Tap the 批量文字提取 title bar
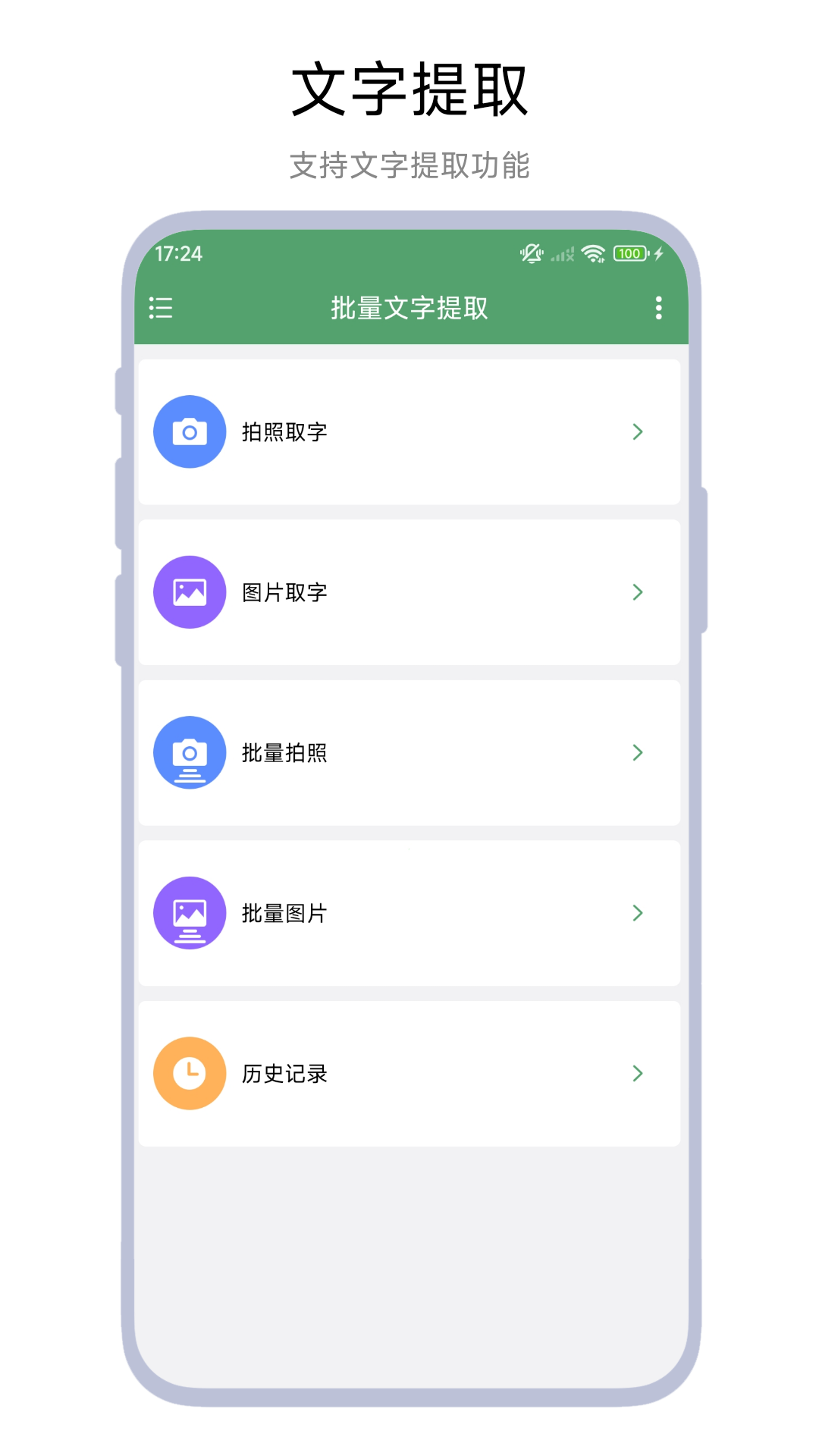Screen dimensions: 819x1456 tap(409, 309)
